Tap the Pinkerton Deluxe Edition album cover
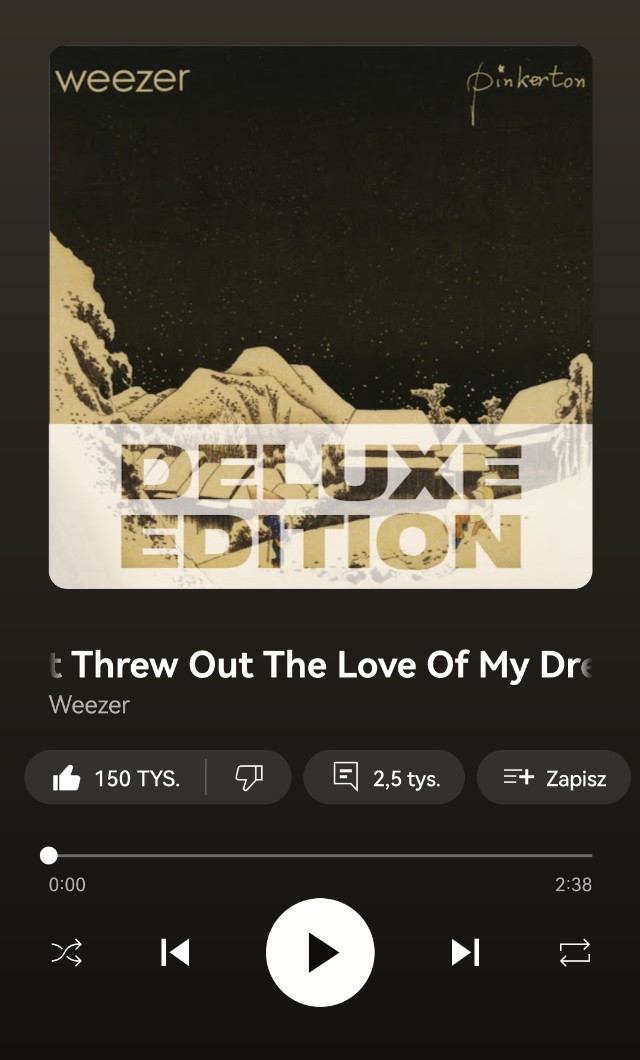The width and height of the screenshot is (640, 1060). pyautogui.click(x=320, y=317)
